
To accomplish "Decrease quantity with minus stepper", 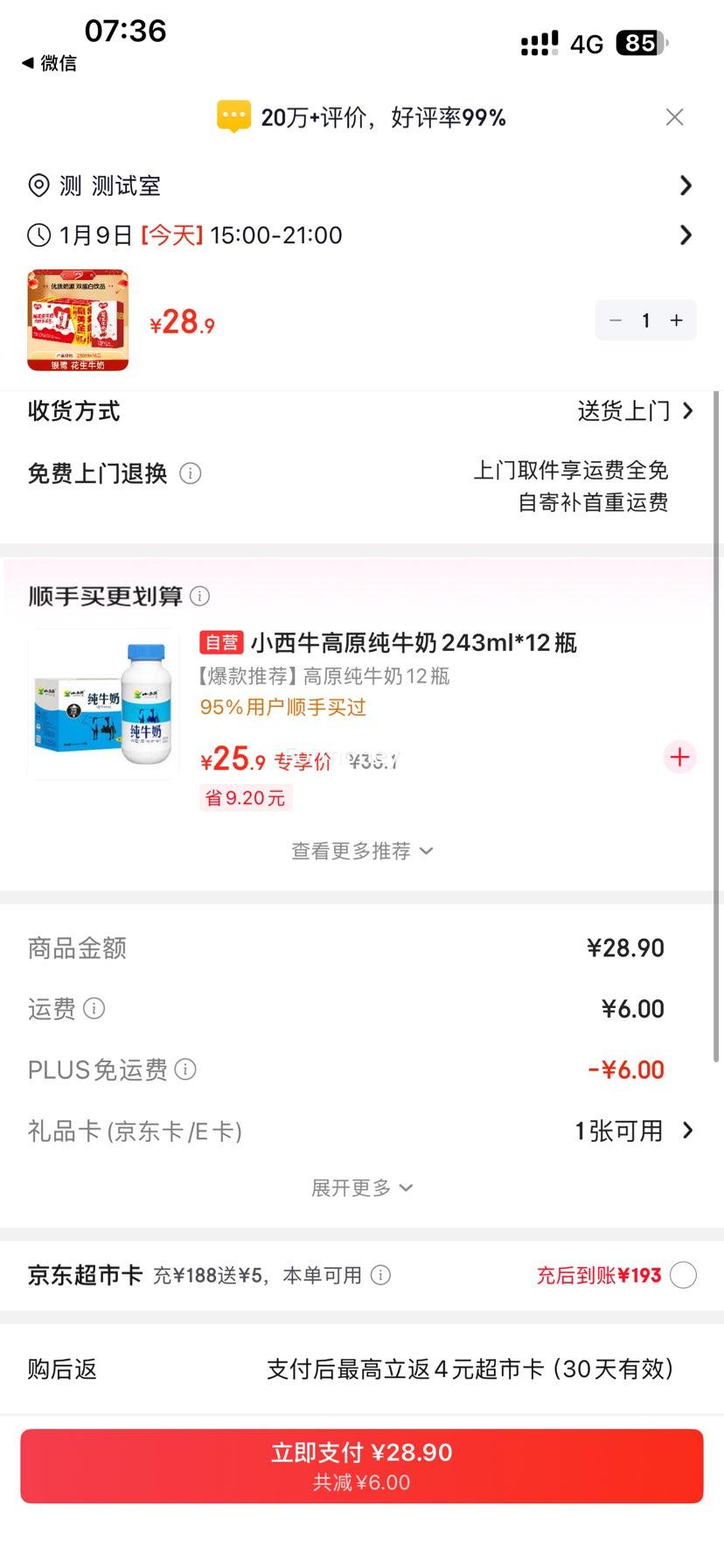I will pos(616,320).
